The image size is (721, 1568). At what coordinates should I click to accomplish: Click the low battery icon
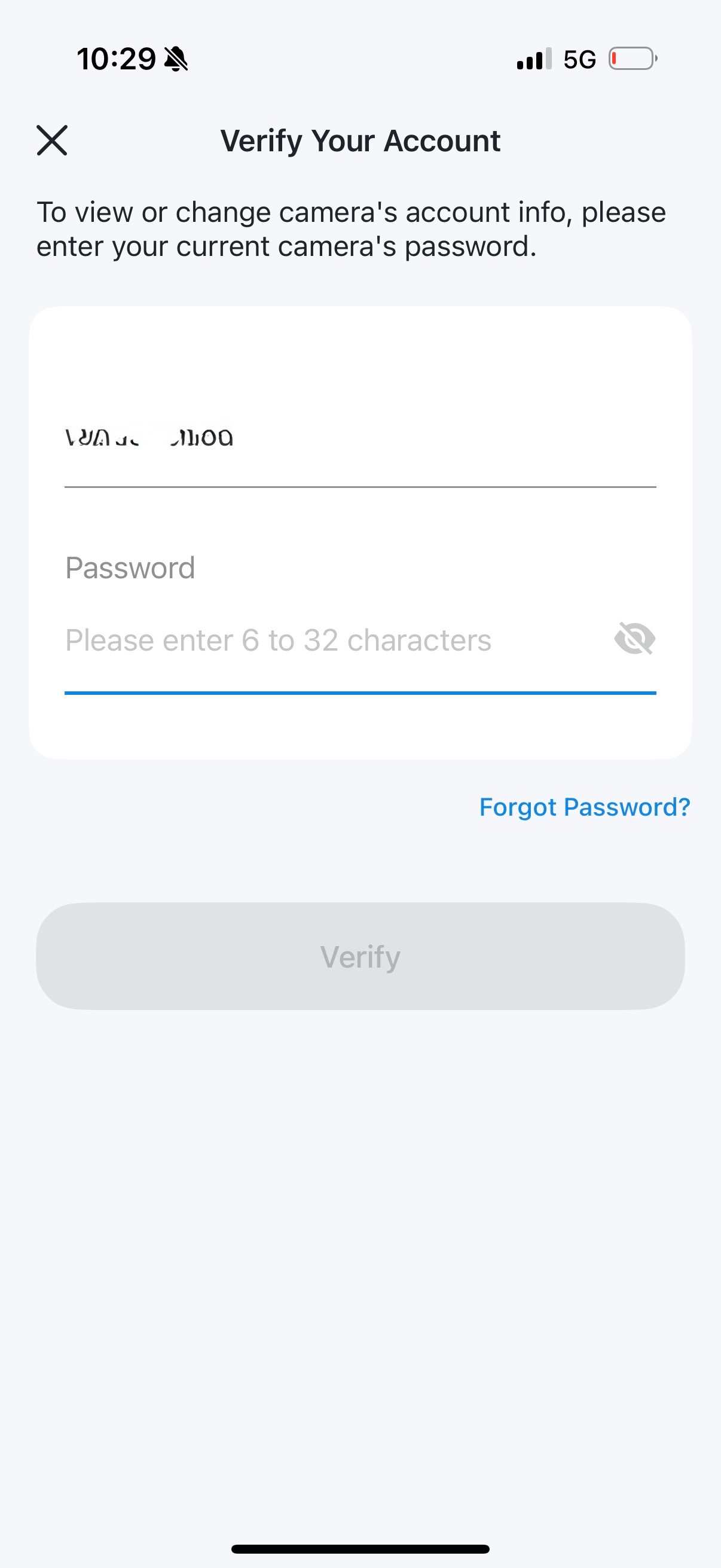[x=633, y=58]
